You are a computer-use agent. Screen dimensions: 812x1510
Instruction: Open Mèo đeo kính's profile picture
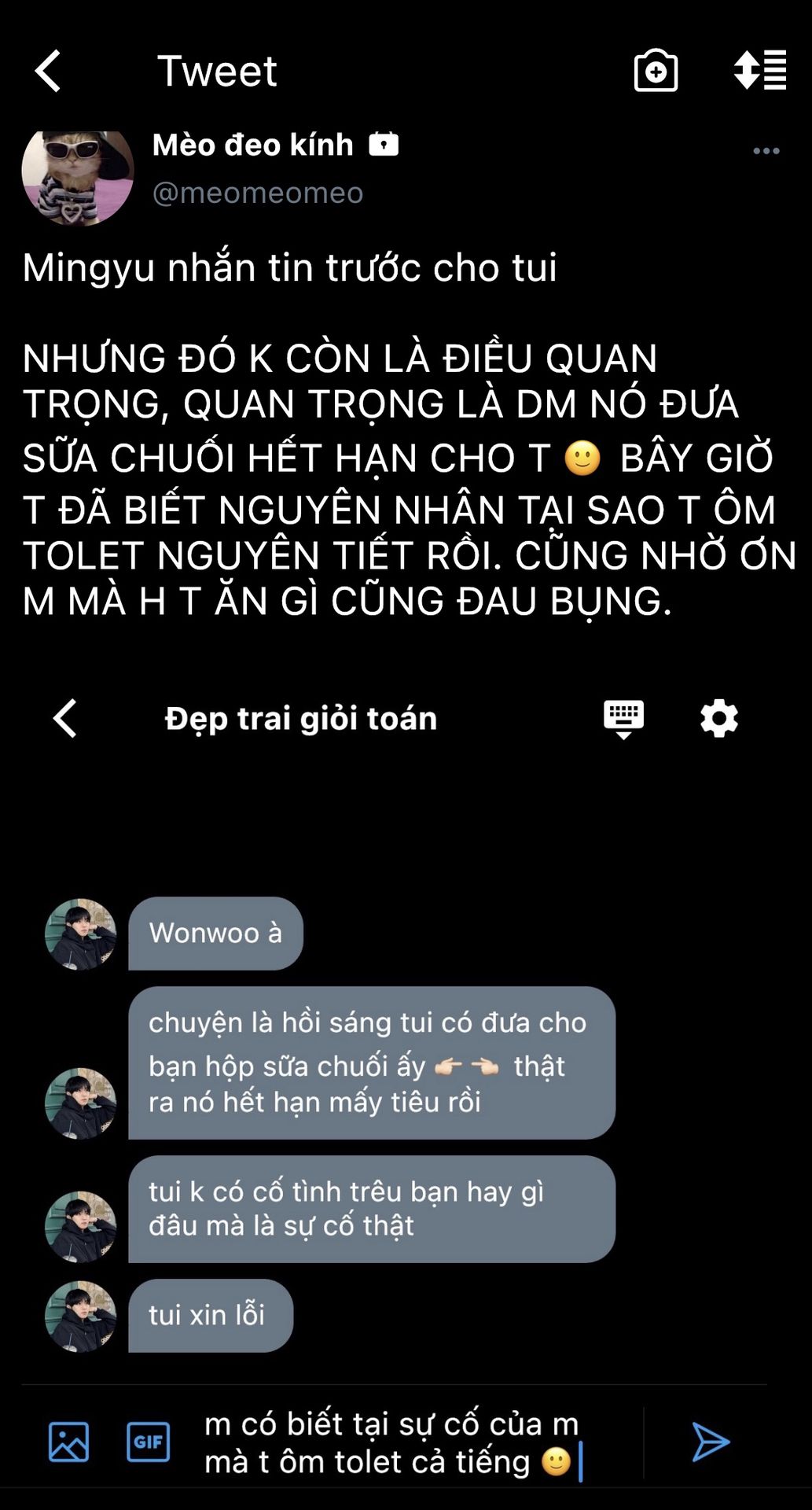tap(77, 177)
